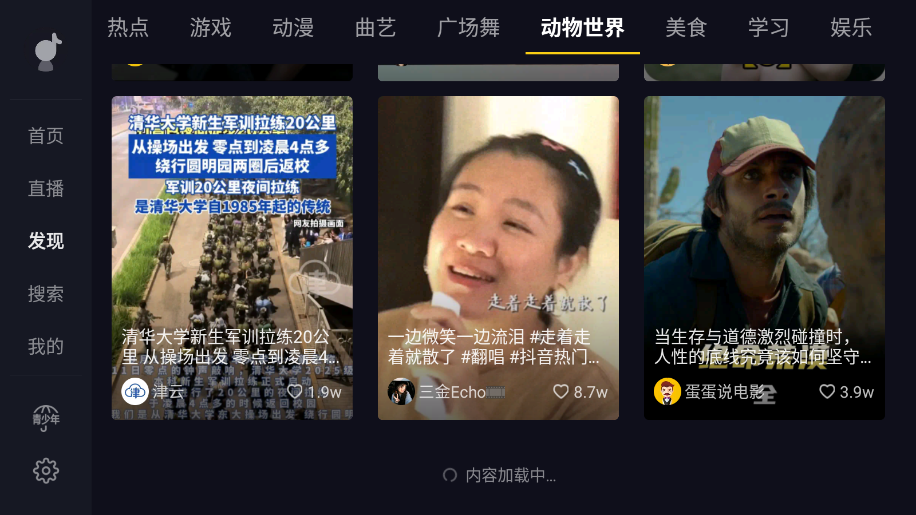Open the 曲艺 tab

pyautogui.click(x=375, y=28)
